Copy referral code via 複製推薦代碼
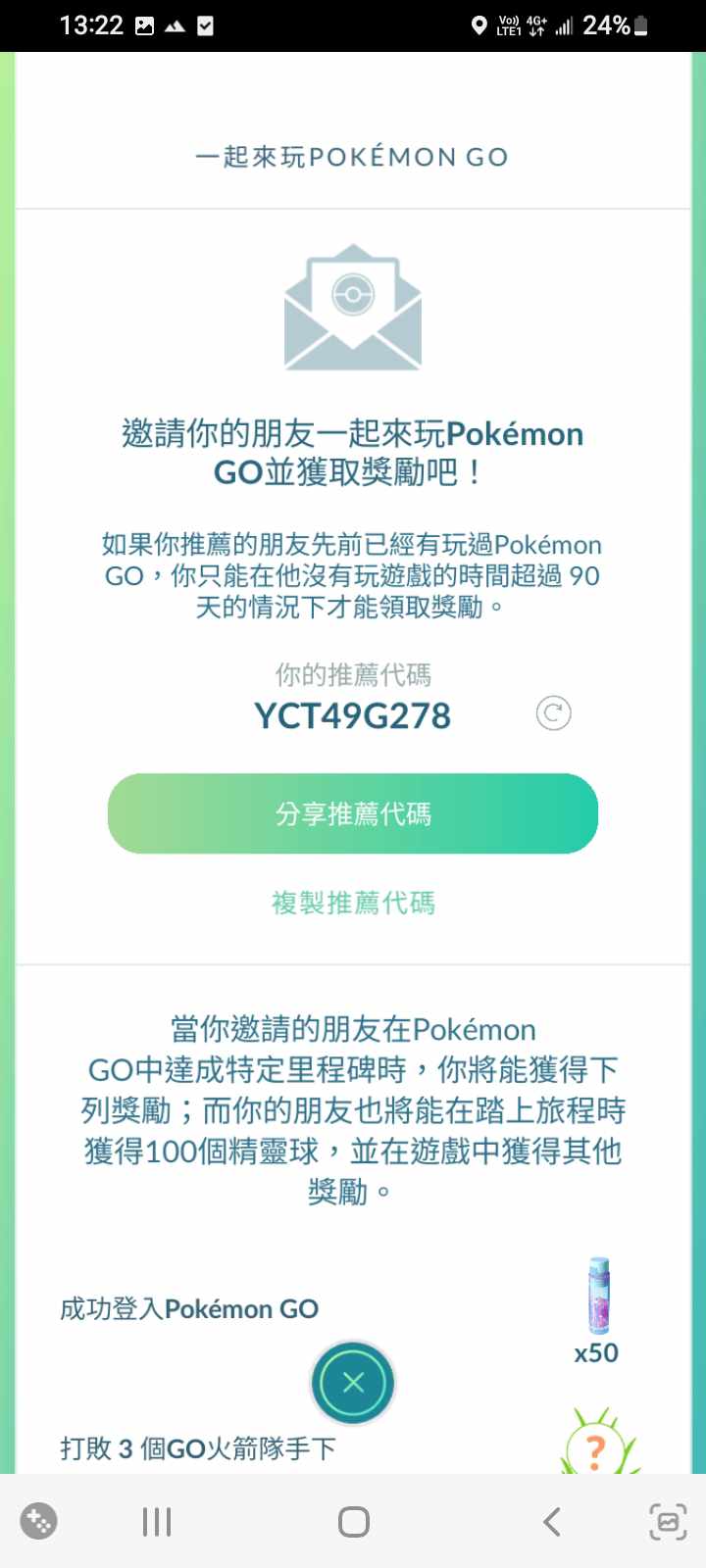Screen dimensions: 706x1568 point(353,903)
